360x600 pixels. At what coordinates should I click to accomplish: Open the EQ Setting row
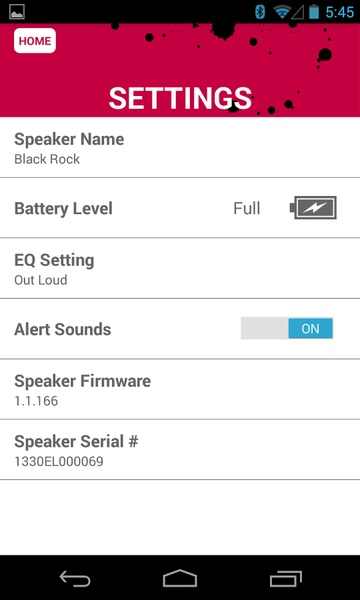(x=180, y=268)
